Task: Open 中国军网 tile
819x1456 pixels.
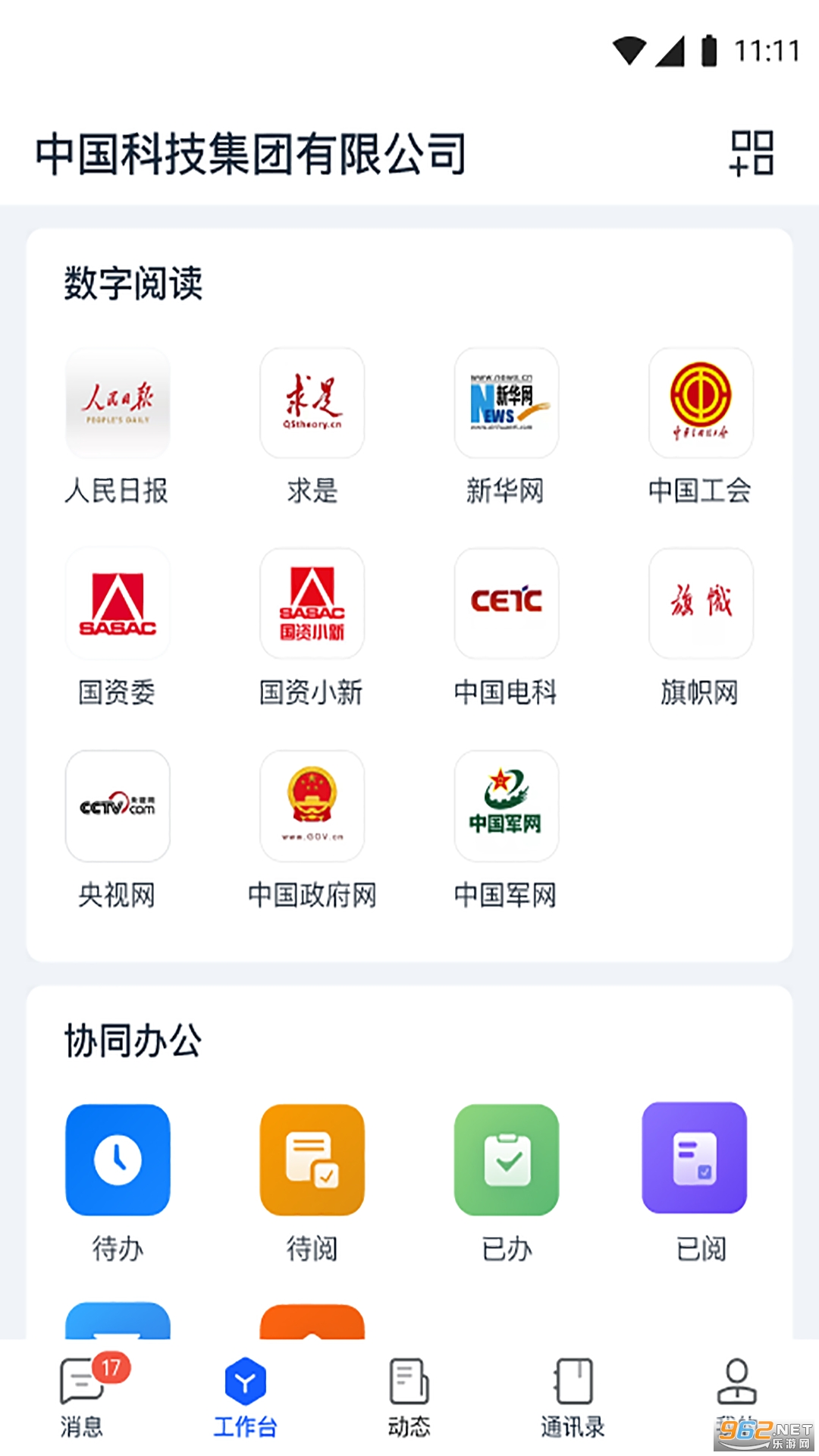Action: point(506,806)
